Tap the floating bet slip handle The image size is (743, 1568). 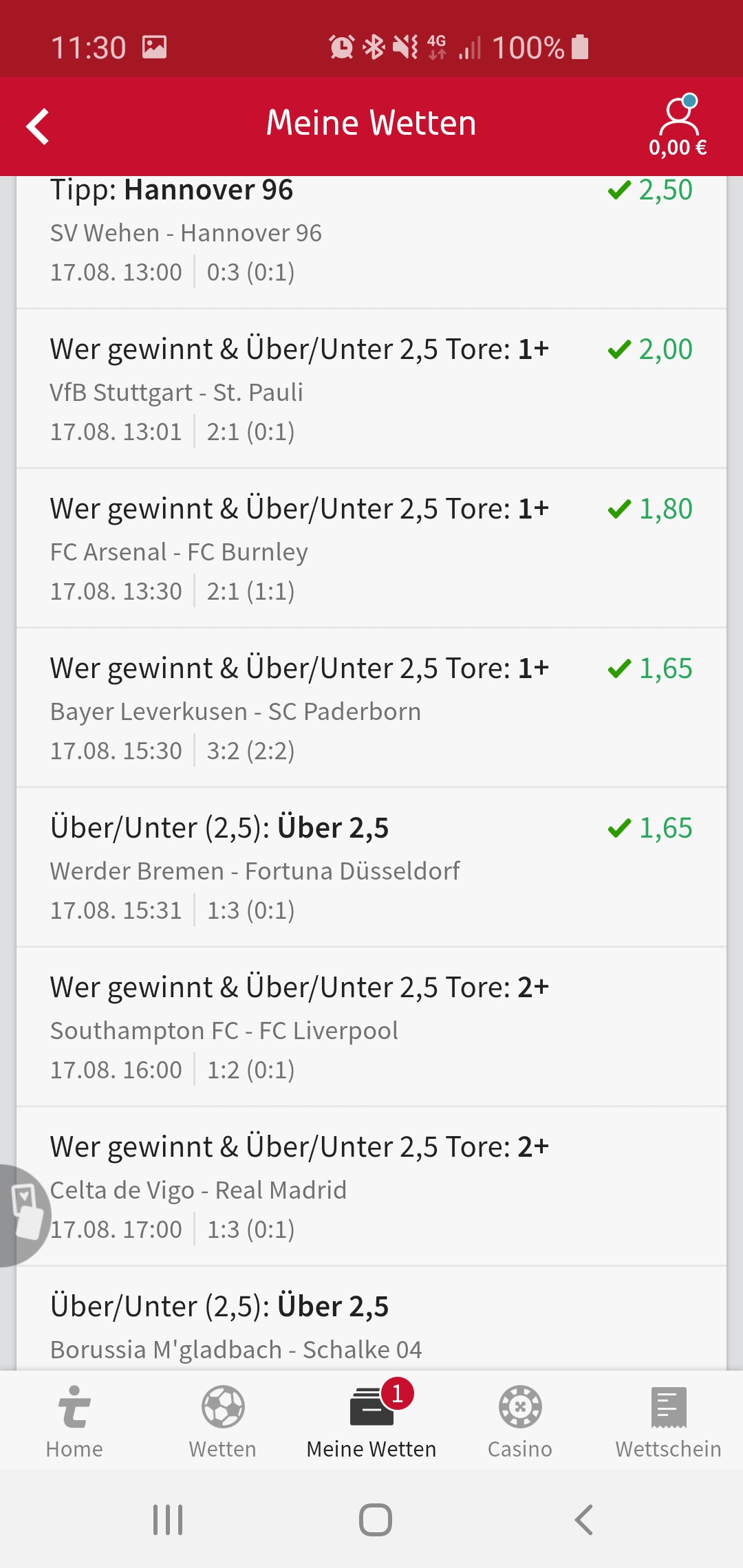click(25, 1215)
